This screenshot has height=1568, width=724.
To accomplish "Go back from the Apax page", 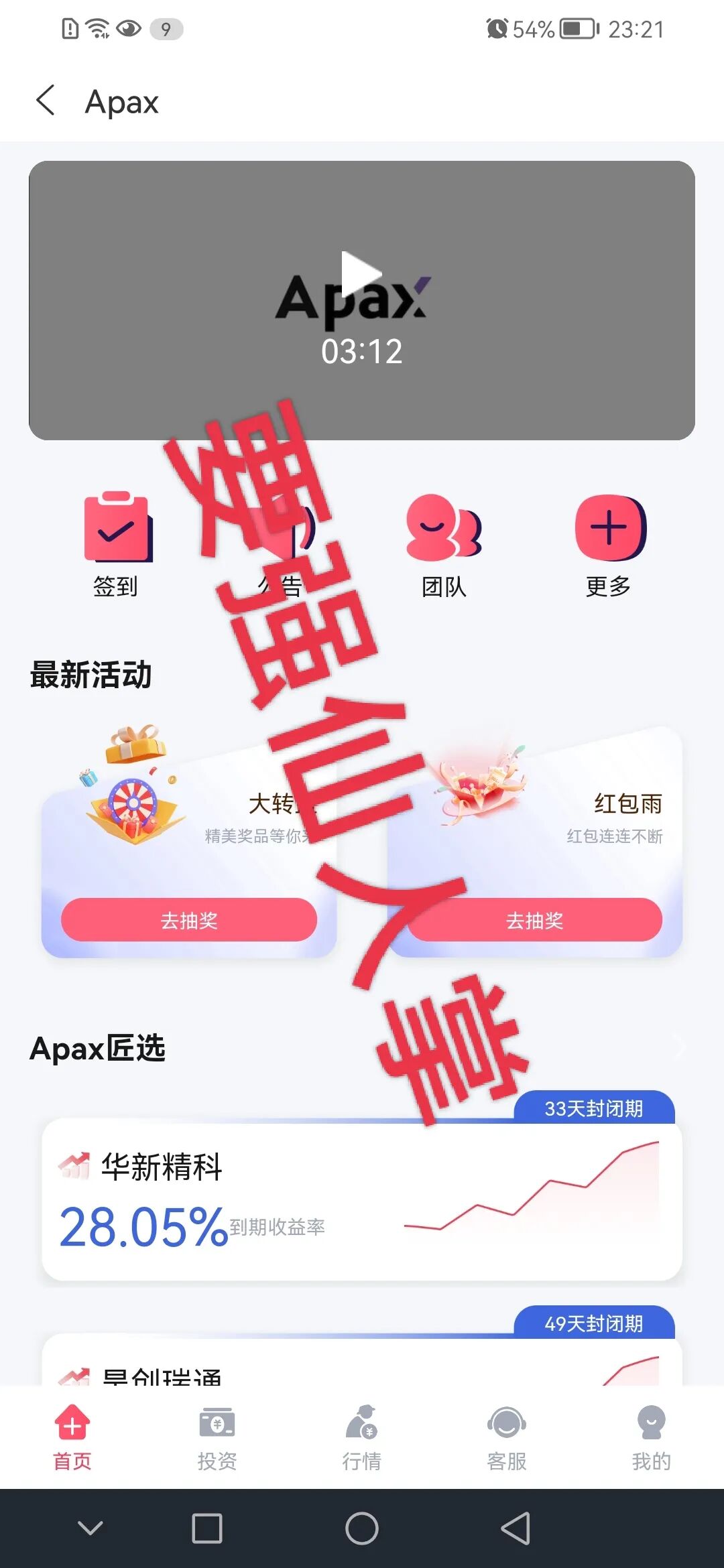I will [46, 101].
